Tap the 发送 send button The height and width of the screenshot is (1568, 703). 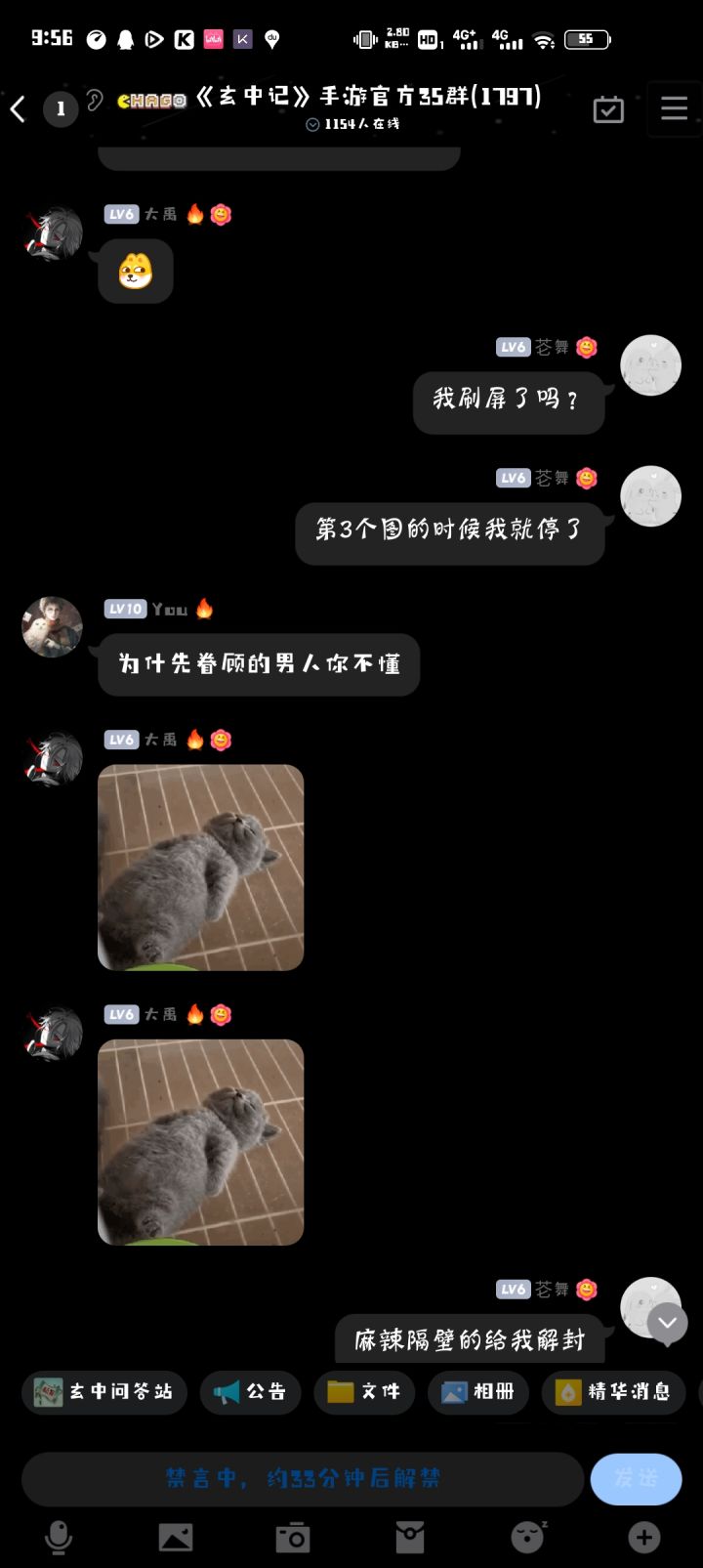coord(636,1479)
